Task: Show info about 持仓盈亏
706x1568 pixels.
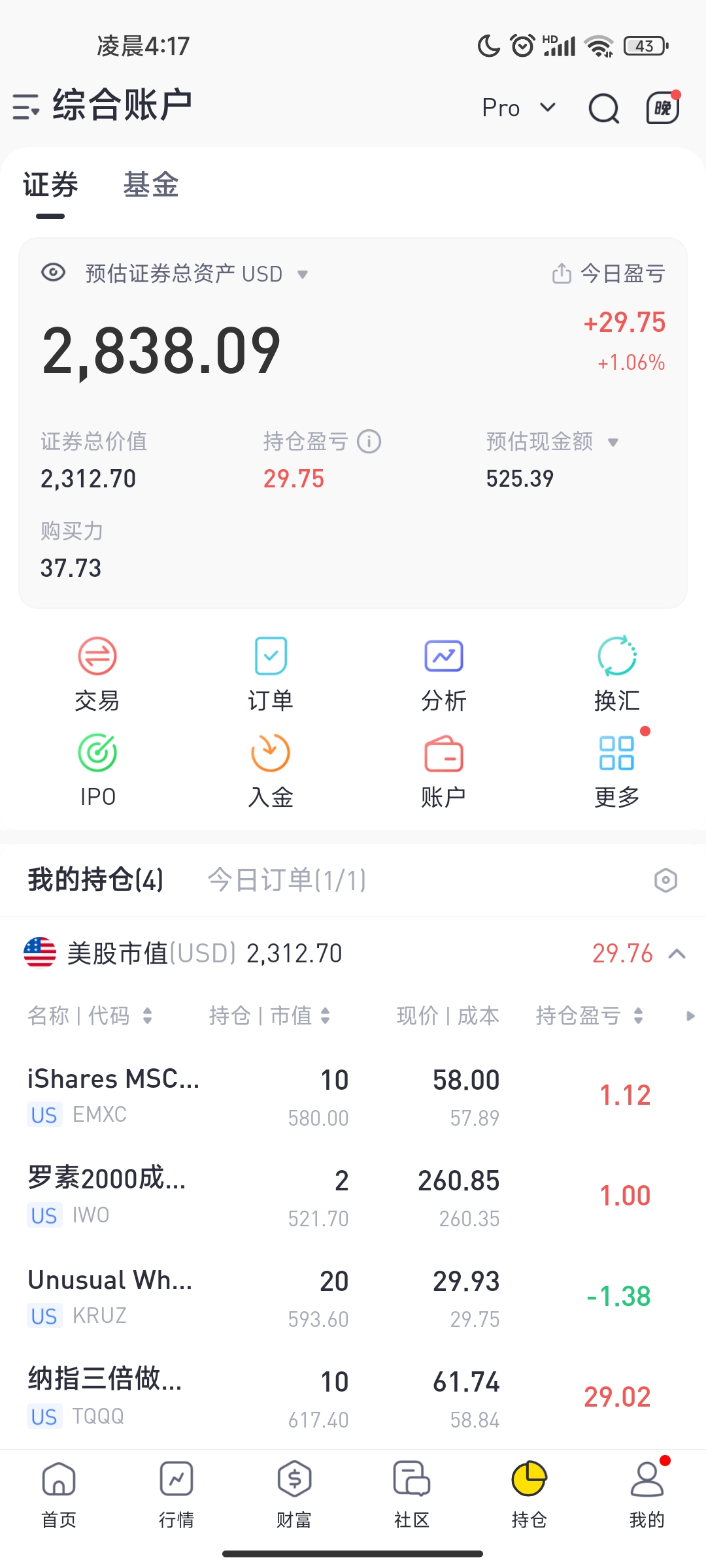Action: point(369,442)
